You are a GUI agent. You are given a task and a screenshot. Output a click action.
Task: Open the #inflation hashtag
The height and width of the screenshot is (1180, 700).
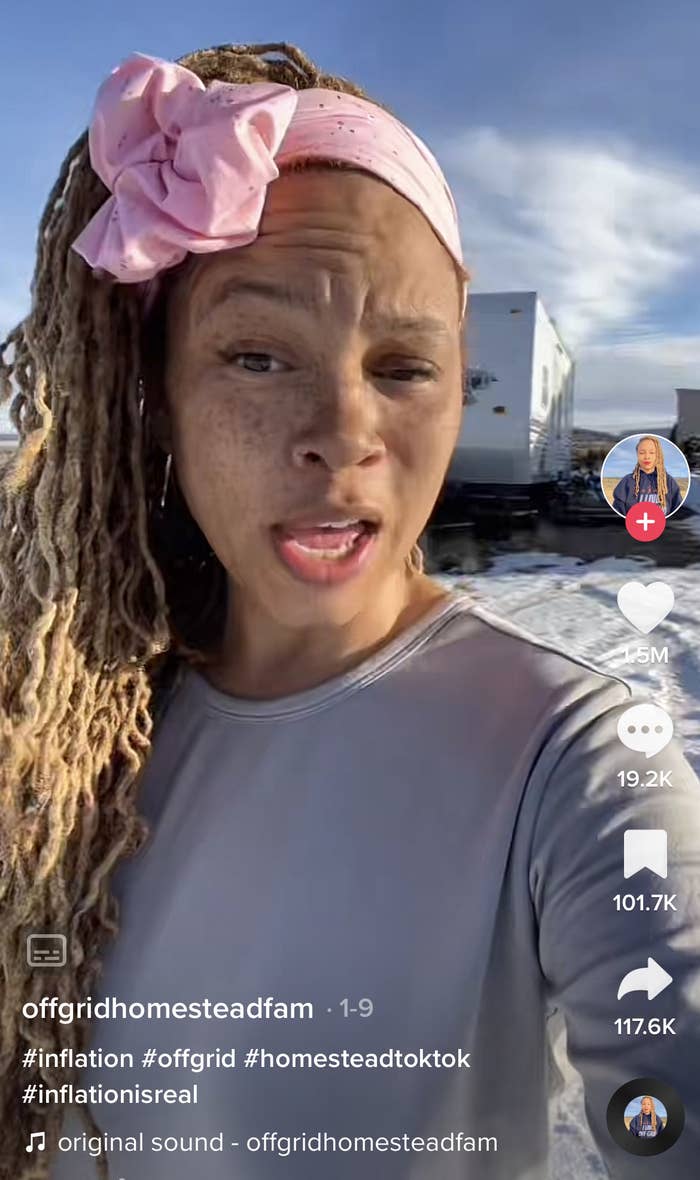tap(78, 1059)
